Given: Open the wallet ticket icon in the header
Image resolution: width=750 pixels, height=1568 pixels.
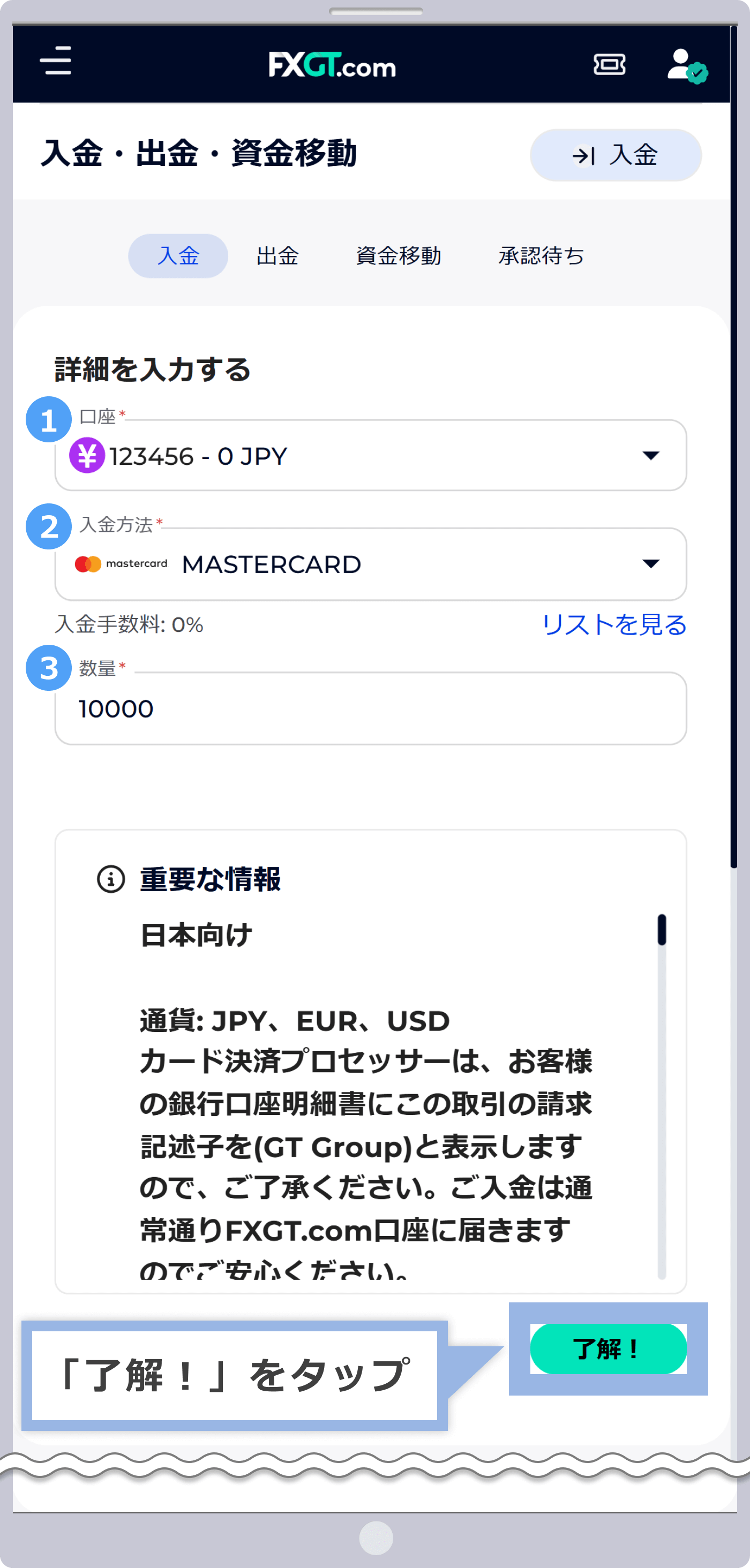Looking at the screenshot, I should pos(611,64).
